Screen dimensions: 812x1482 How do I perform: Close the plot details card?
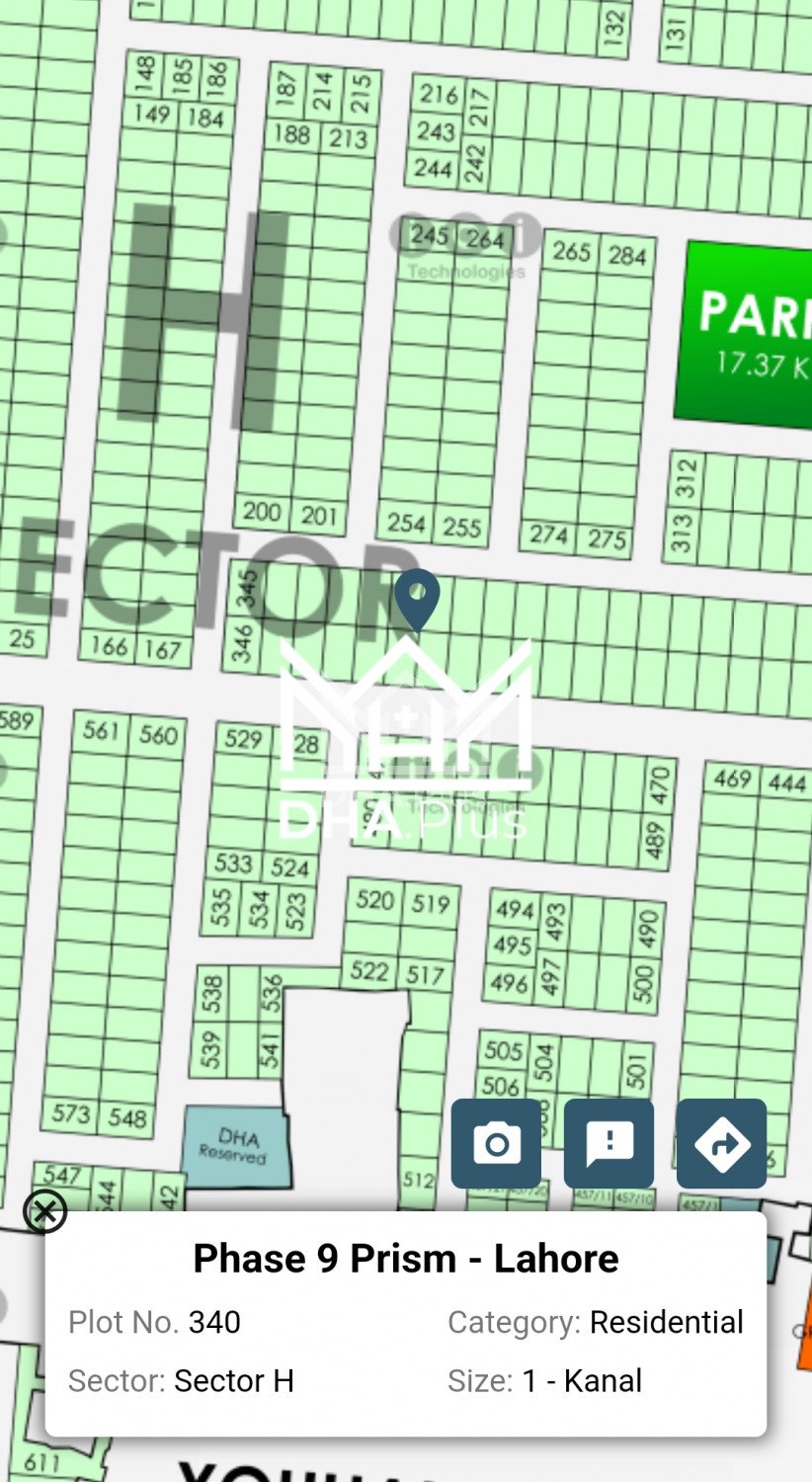(x=45, y=1211)
